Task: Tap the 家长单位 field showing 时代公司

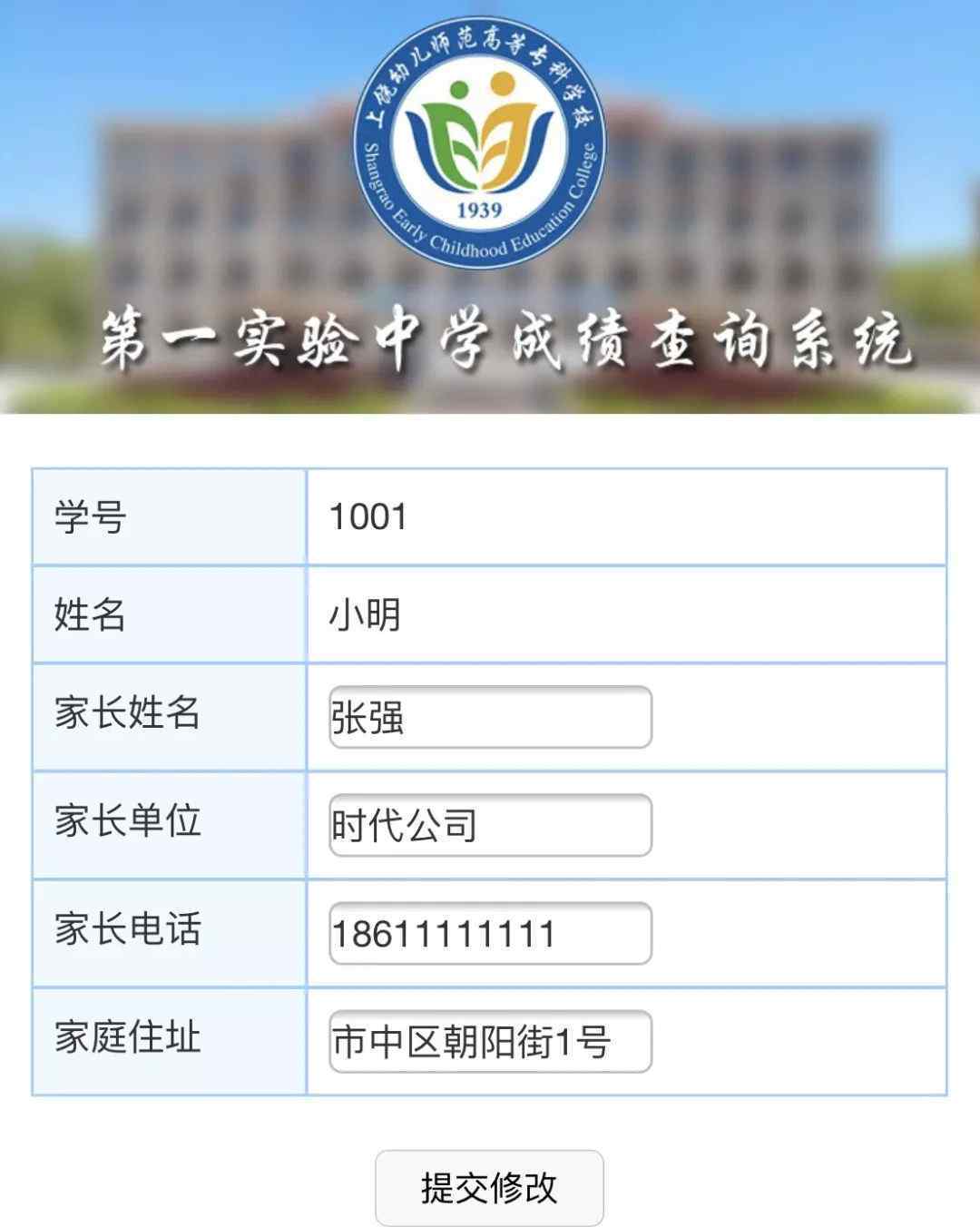Action: (x=490, y=825)
